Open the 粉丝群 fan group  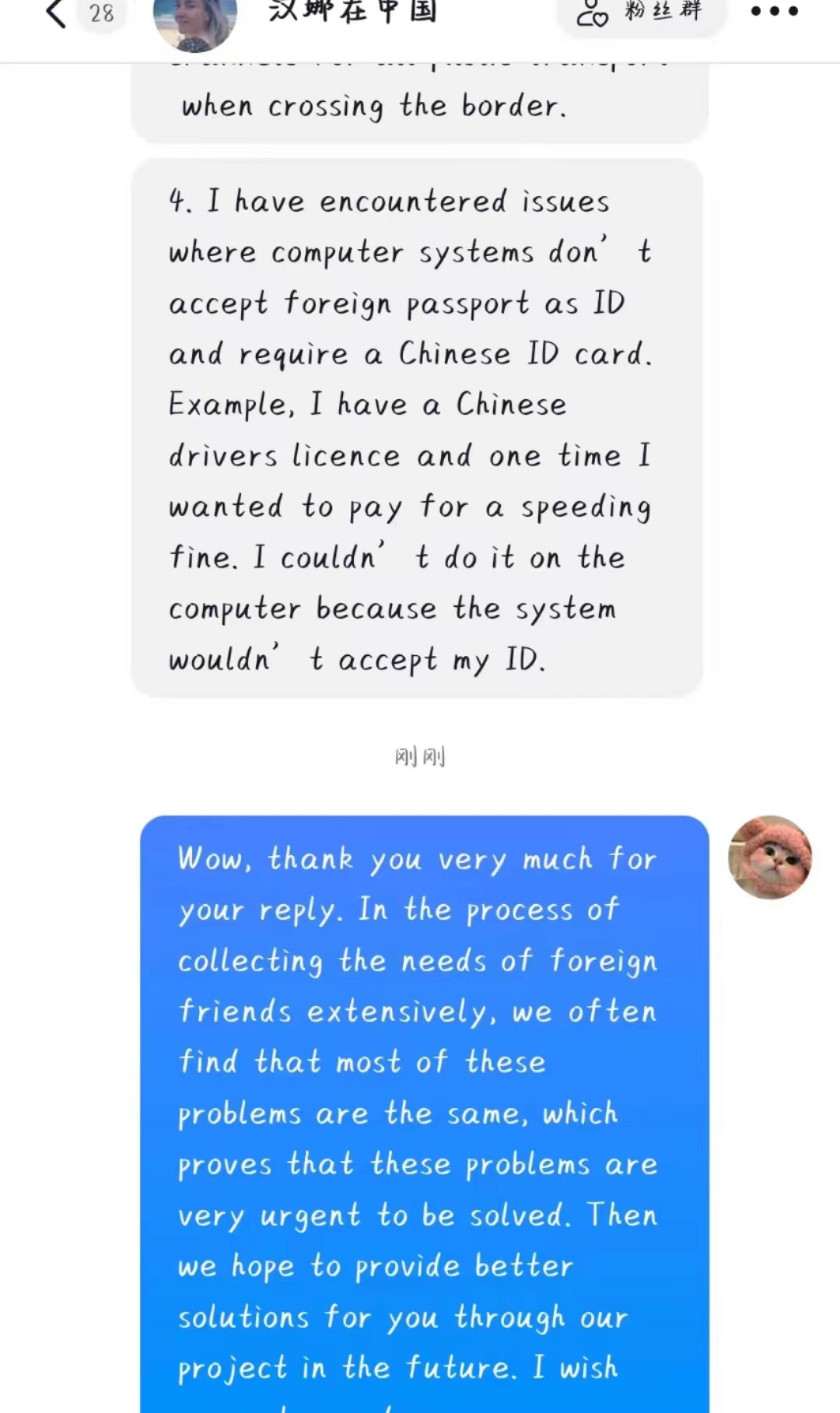(x=641, y=13)
